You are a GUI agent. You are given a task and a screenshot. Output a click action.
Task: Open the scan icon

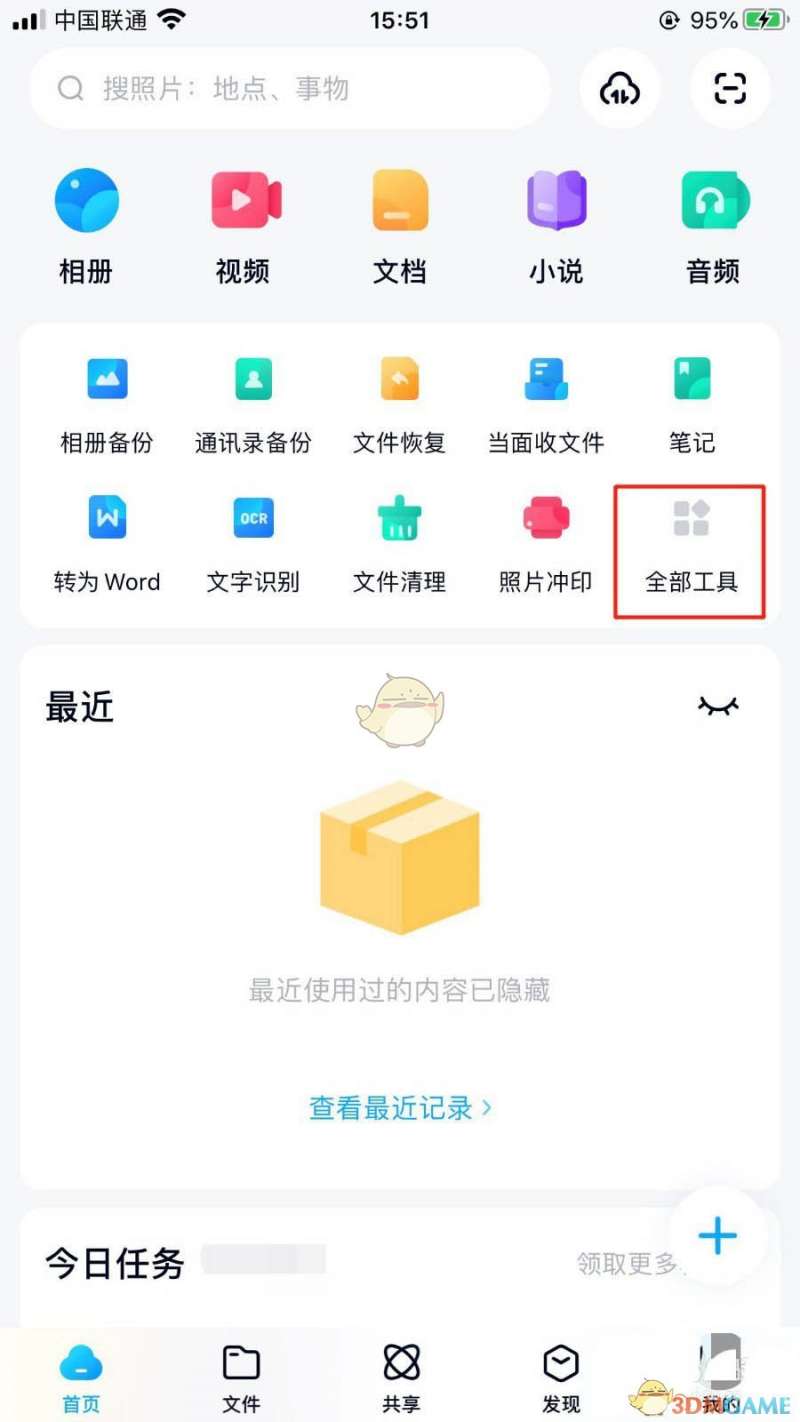[730, 89]
